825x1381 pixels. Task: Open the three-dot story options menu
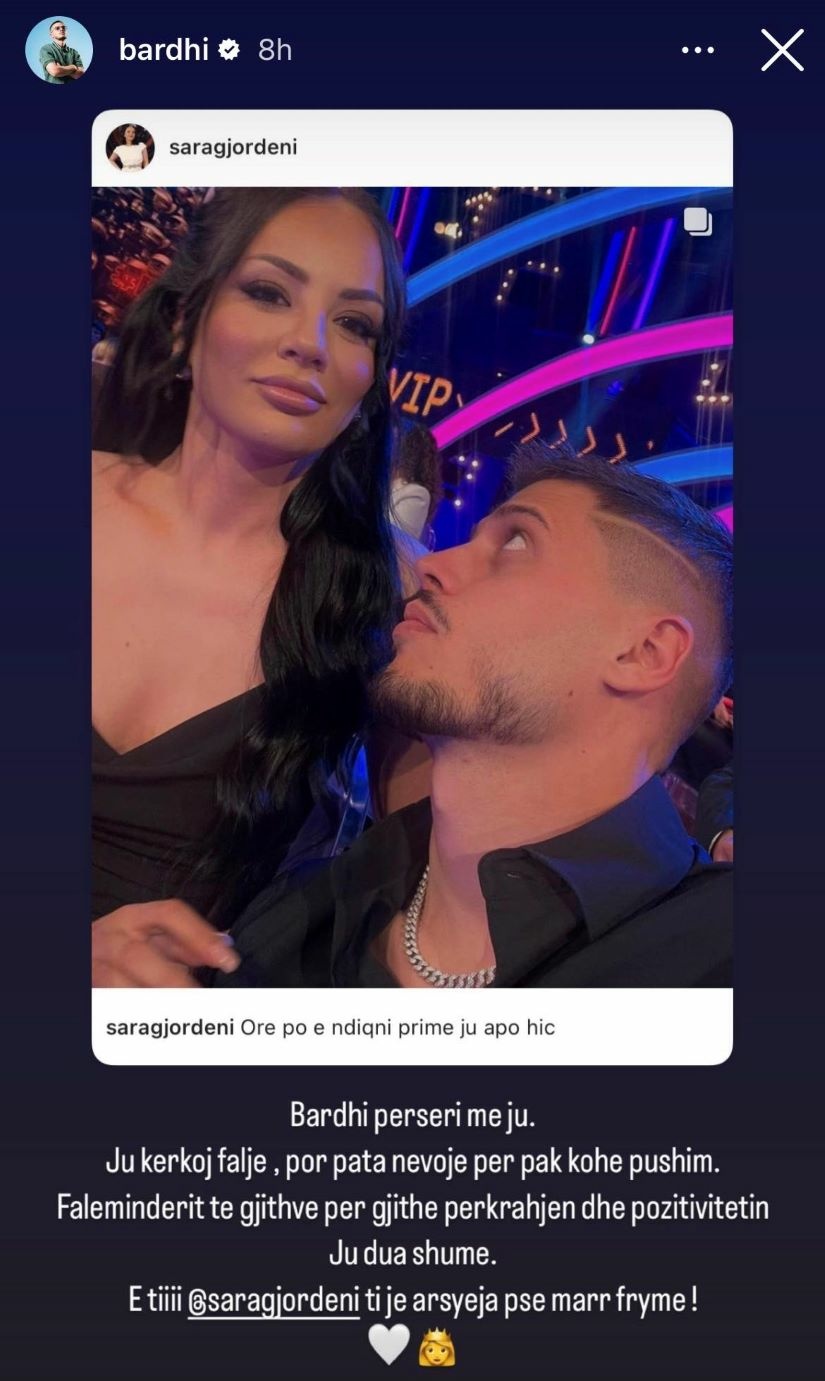click(698, 49)
